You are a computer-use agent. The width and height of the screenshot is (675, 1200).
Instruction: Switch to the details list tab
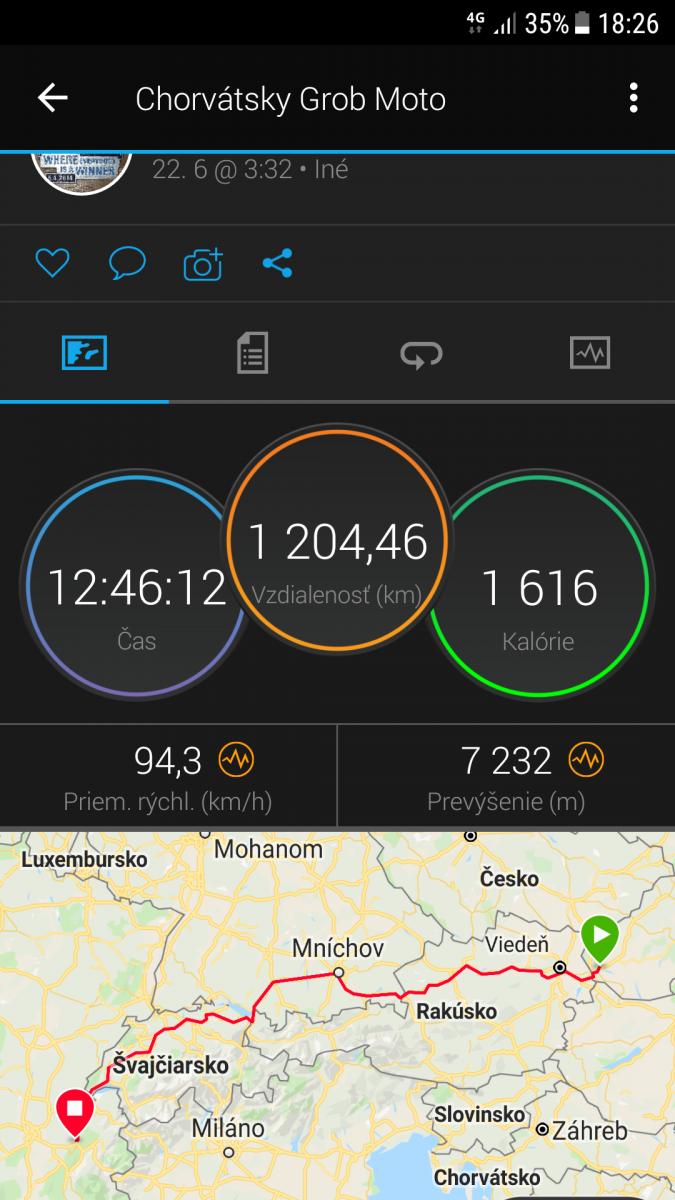252,354
